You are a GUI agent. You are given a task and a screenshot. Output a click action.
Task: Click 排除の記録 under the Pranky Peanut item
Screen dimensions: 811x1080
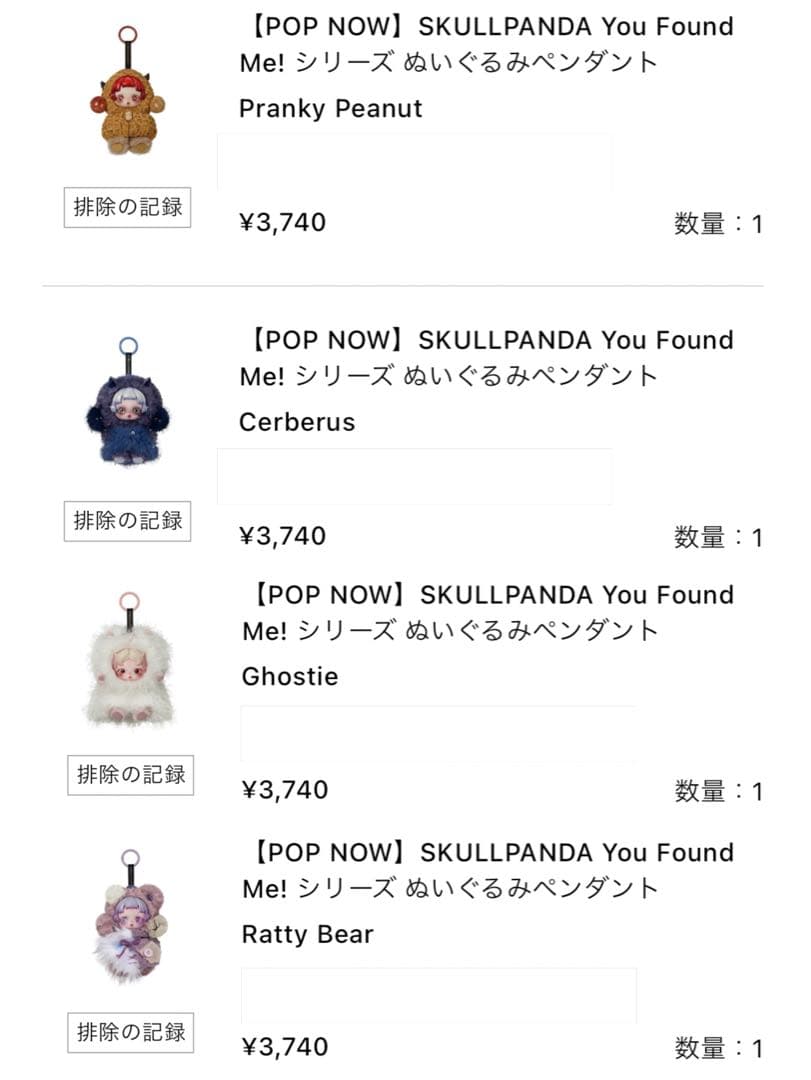tap(129, 209)
